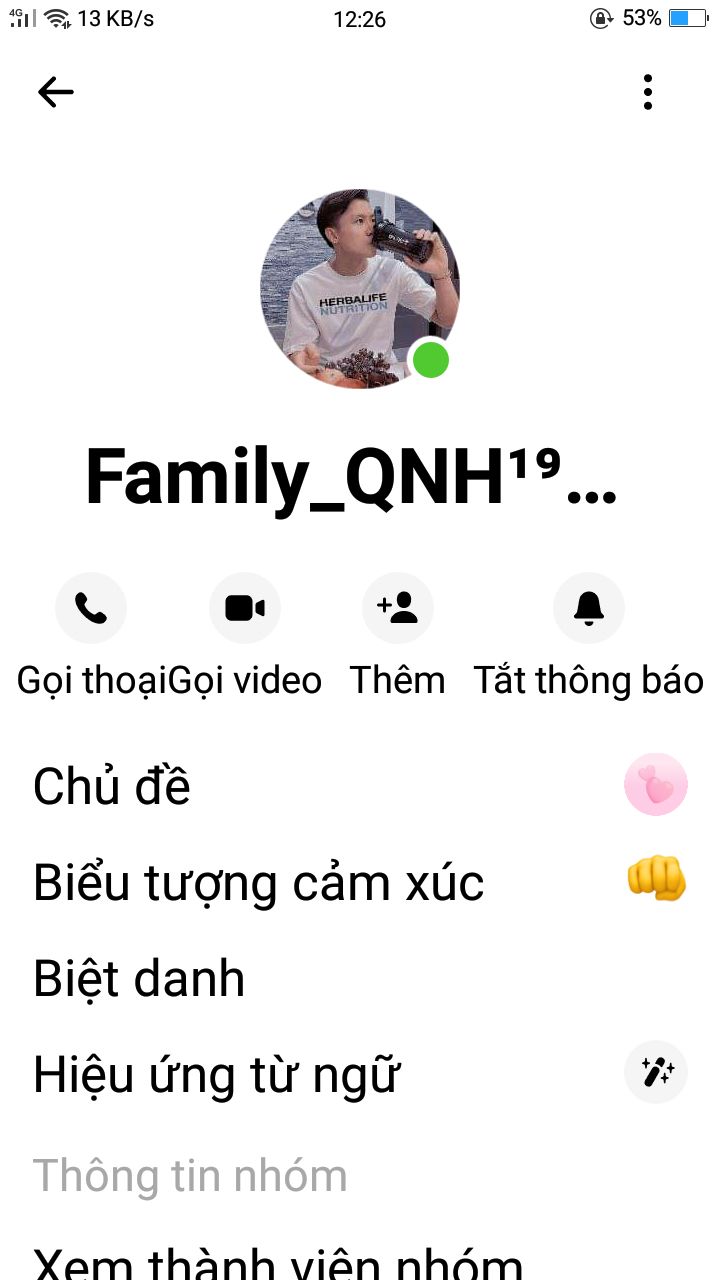
Task: Go back using the arrow icon
Action: (56, 93)
